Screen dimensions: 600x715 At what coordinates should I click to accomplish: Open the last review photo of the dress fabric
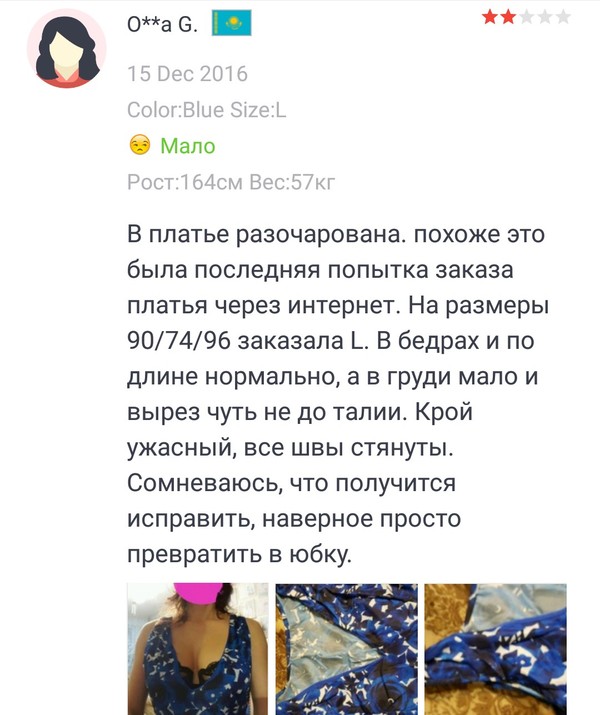pos(495,648)
